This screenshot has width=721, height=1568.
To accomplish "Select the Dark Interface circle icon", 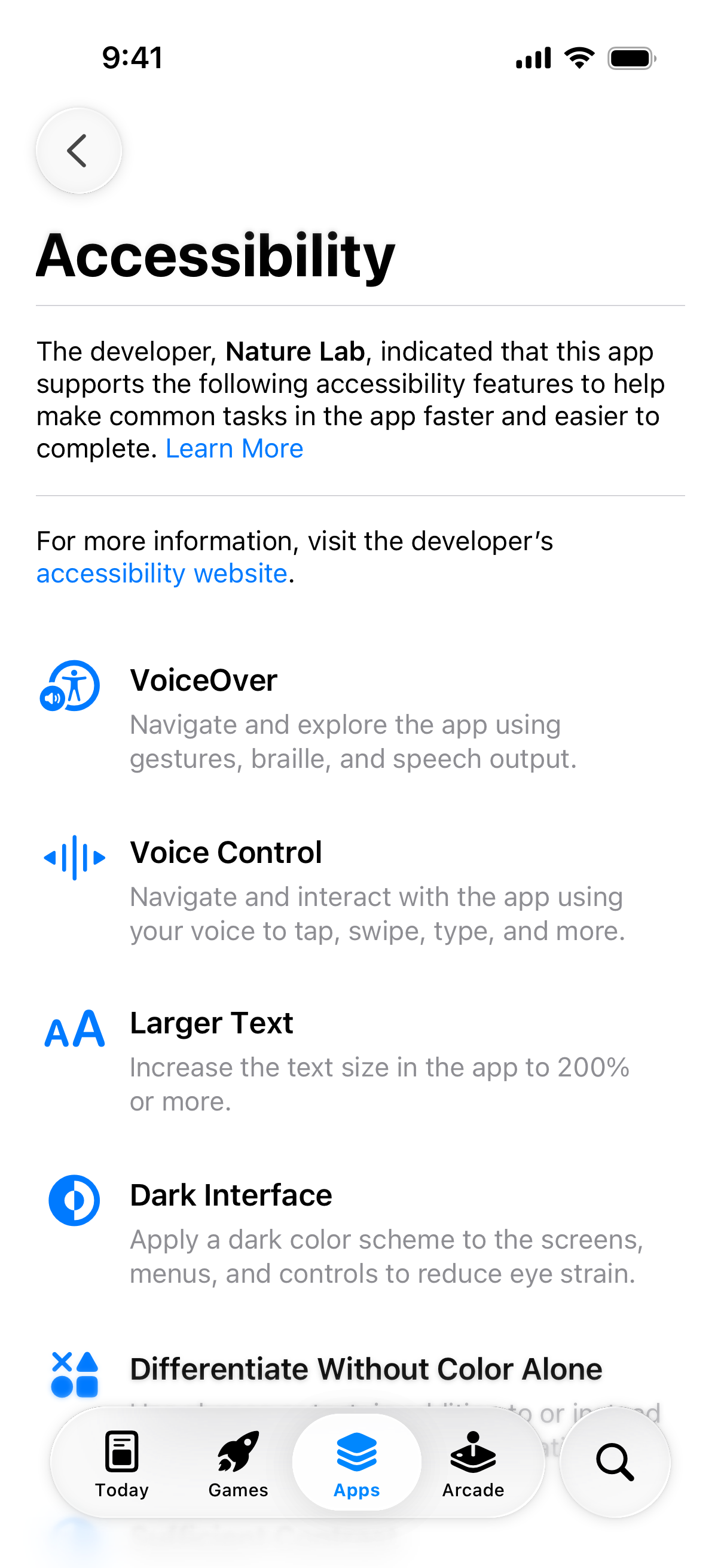I will click(73, 1199).
